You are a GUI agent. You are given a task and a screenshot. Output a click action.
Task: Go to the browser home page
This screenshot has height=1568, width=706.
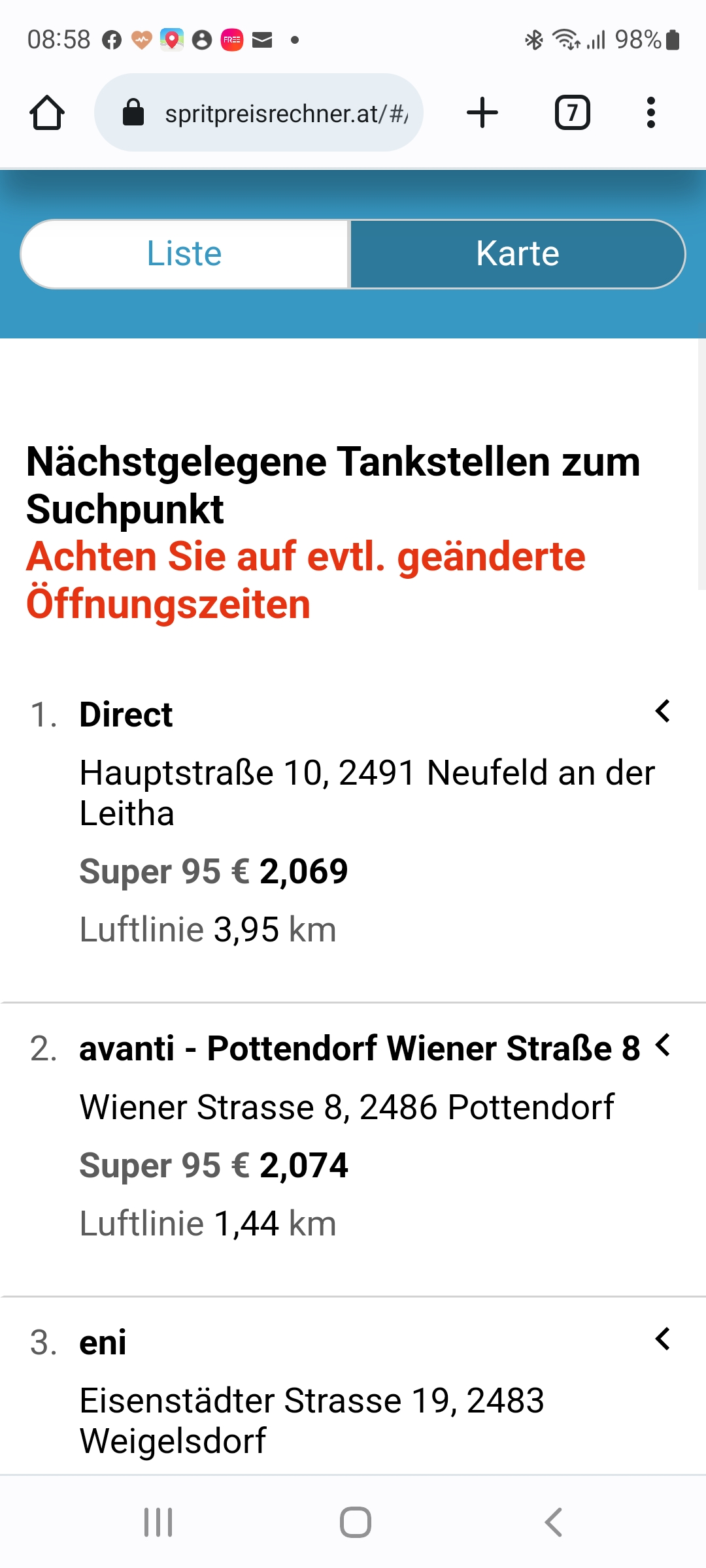point(47,113)
